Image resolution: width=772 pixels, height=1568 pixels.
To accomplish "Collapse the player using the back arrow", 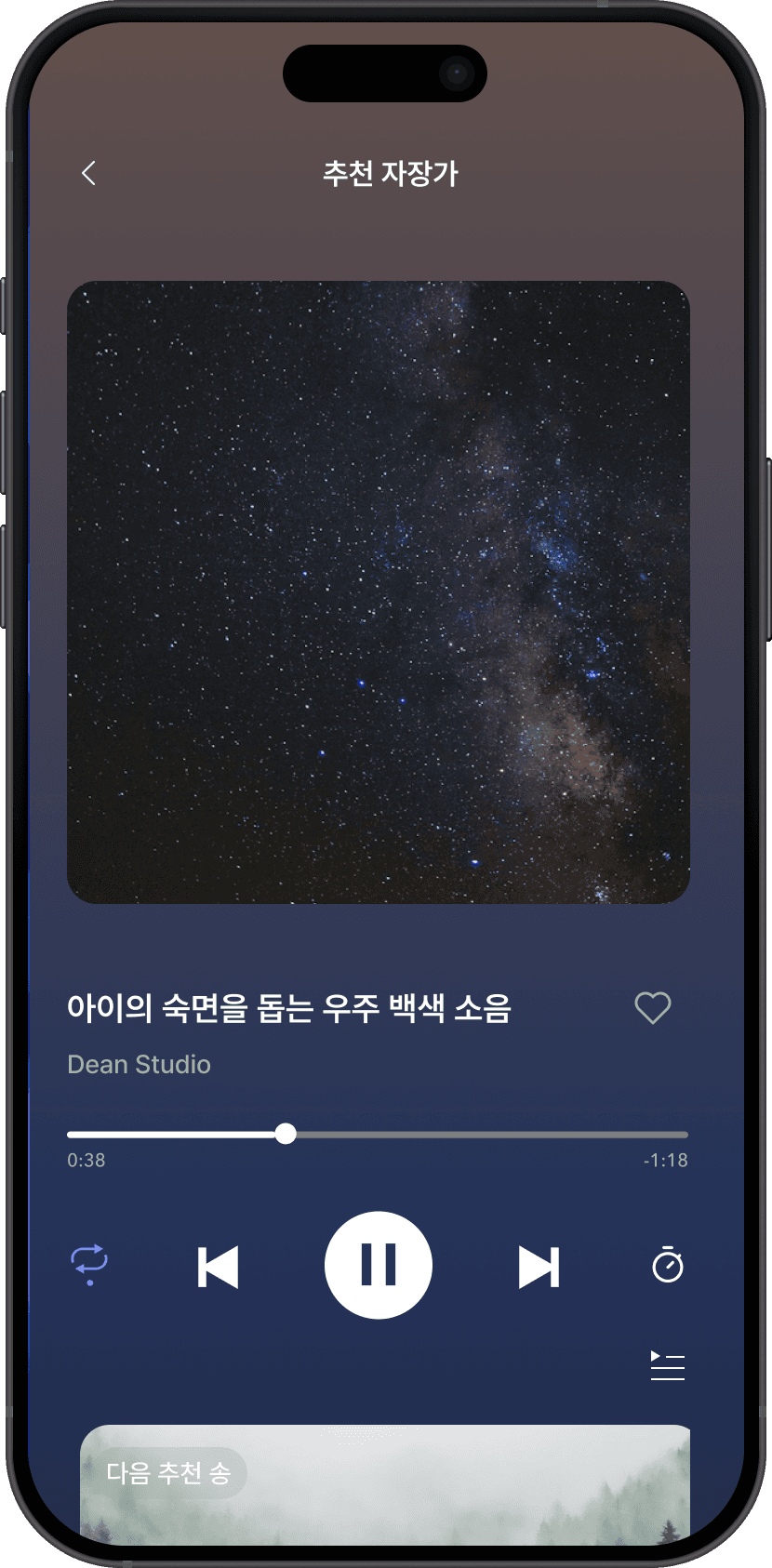I will click(89, 173).
